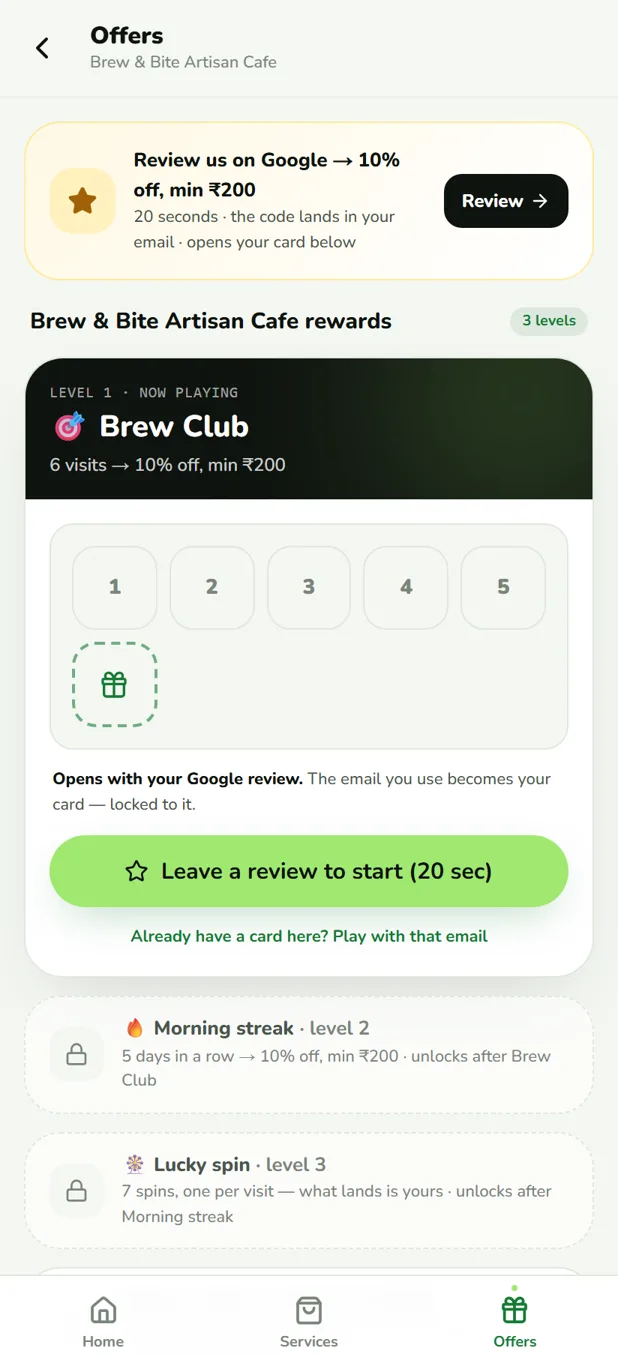Screen dimensions: 618x1372
Task: Switch to the Home tab
Action: (103, 1322)
